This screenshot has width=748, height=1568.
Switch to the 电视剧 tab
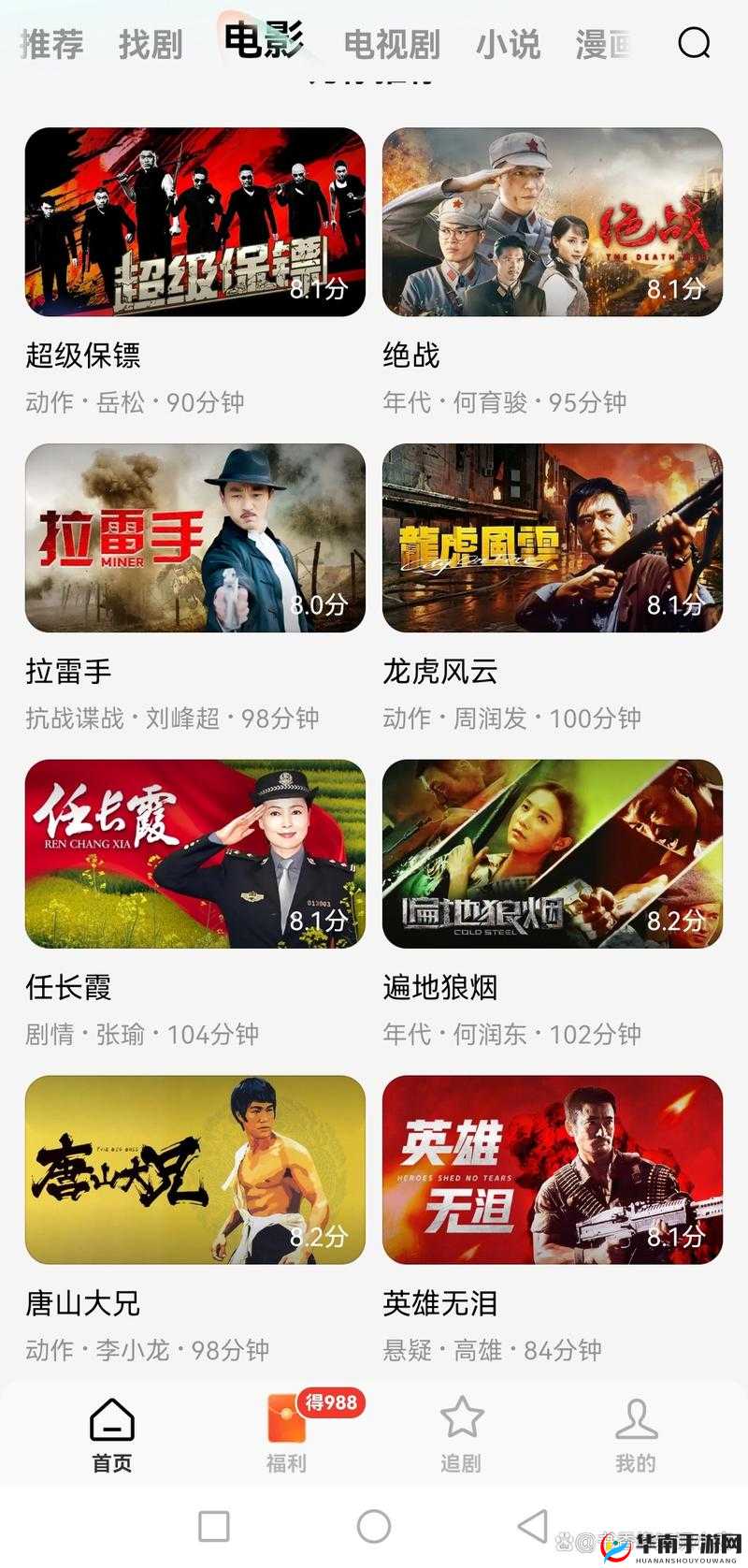coord(392,43)
